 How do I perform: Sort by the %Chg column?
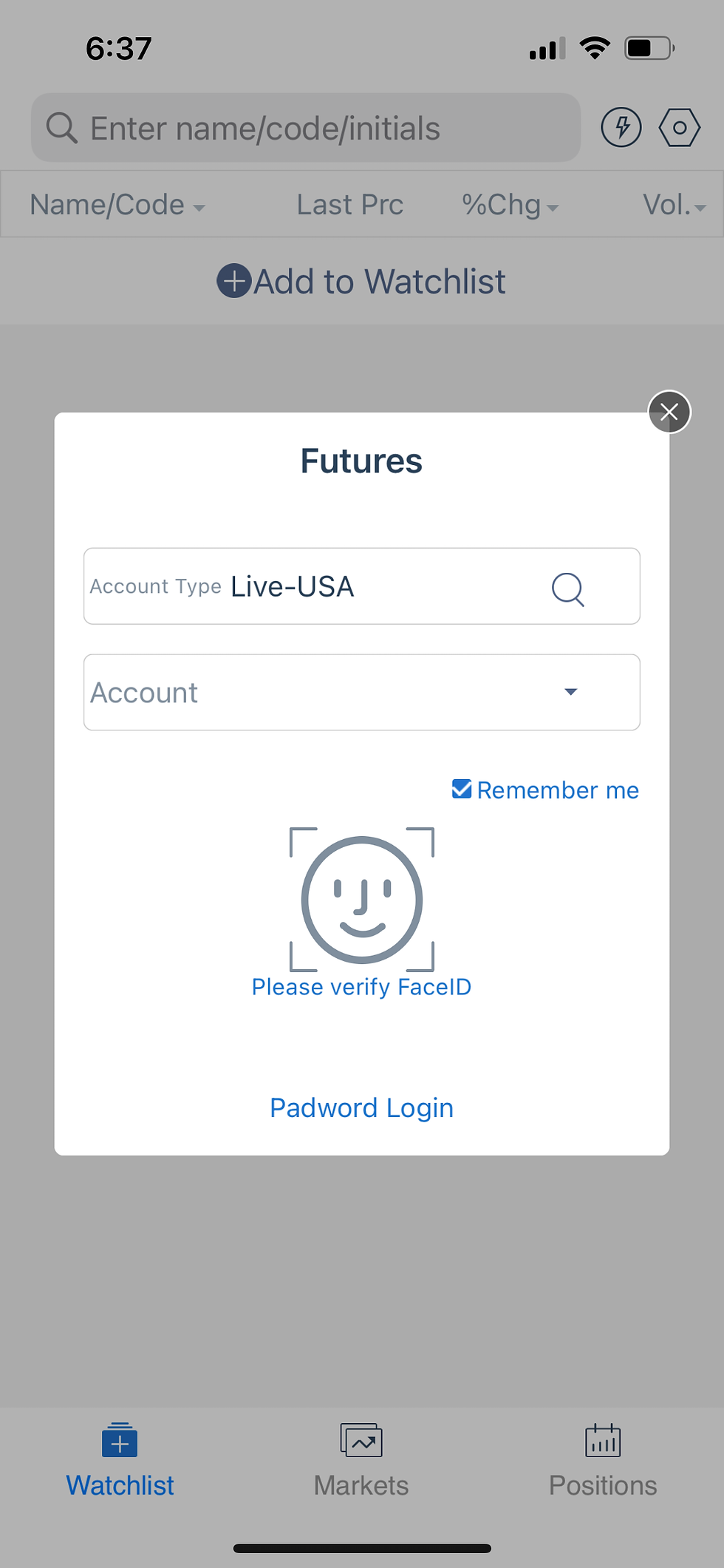510,205
